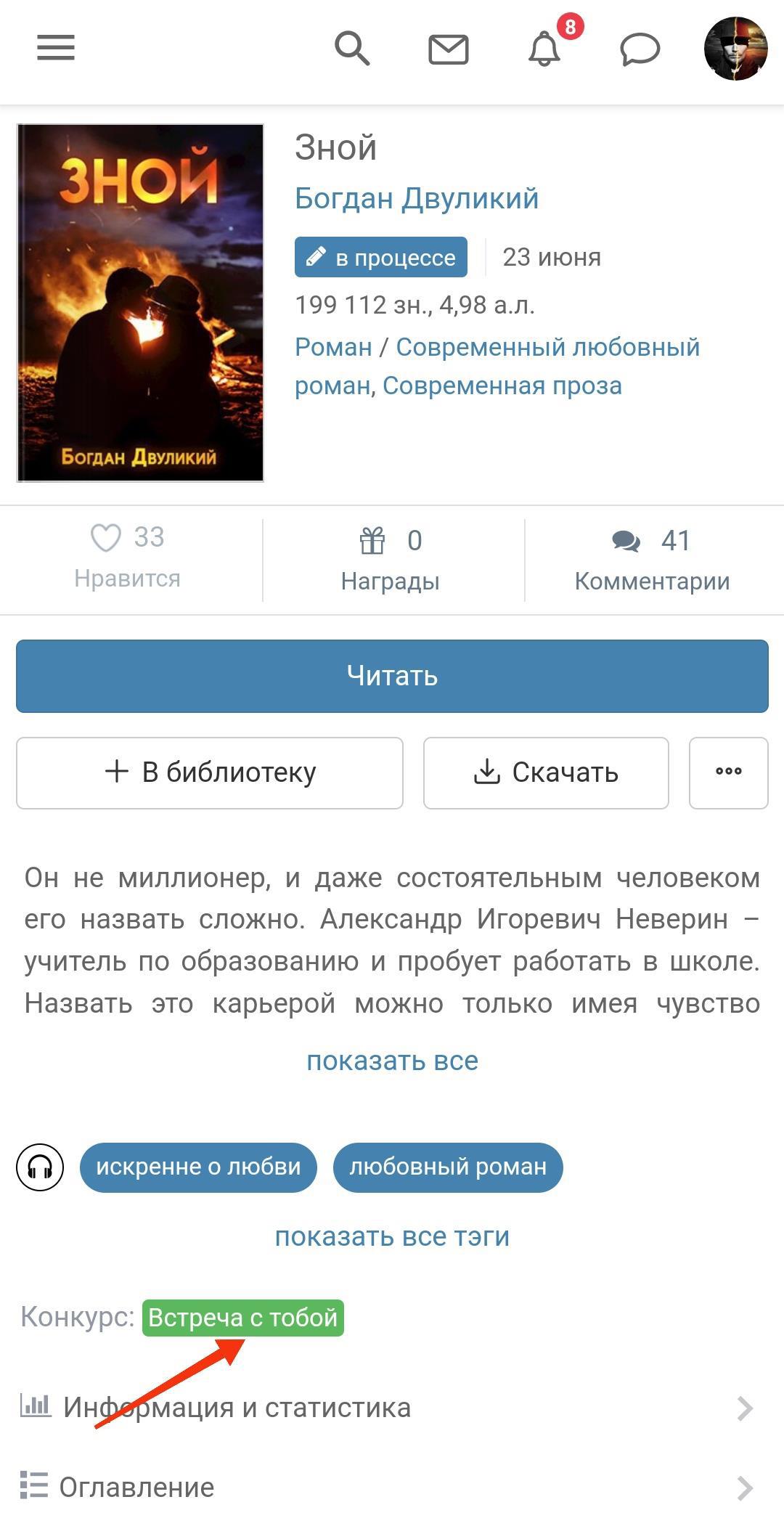Open the profile avatar
This screenshot has width=784, height=1526.
tap(735, 49)
